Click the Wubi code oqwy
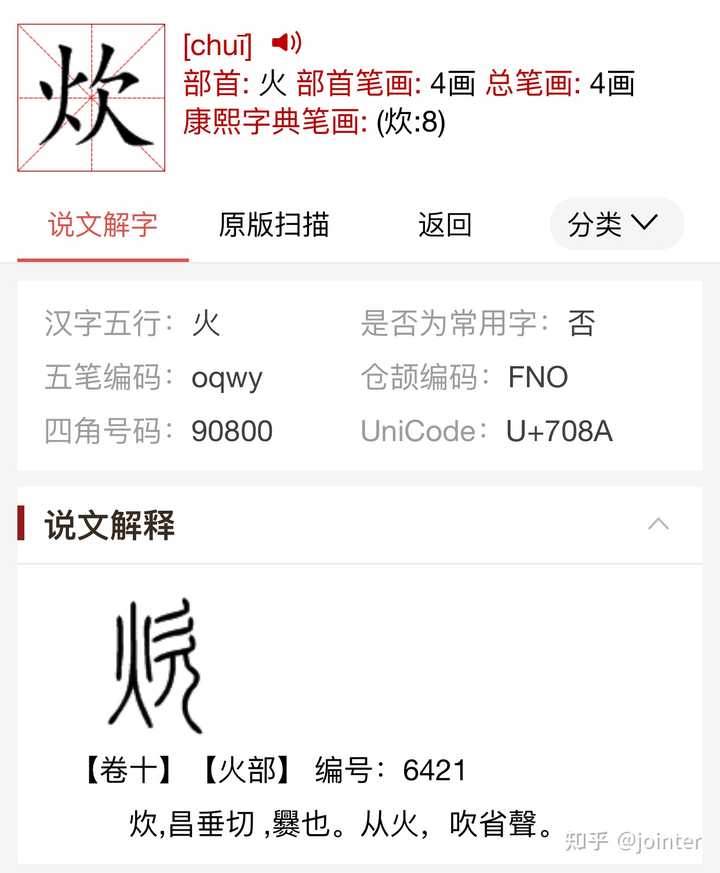Screen dimensions: 720x873 227,378
